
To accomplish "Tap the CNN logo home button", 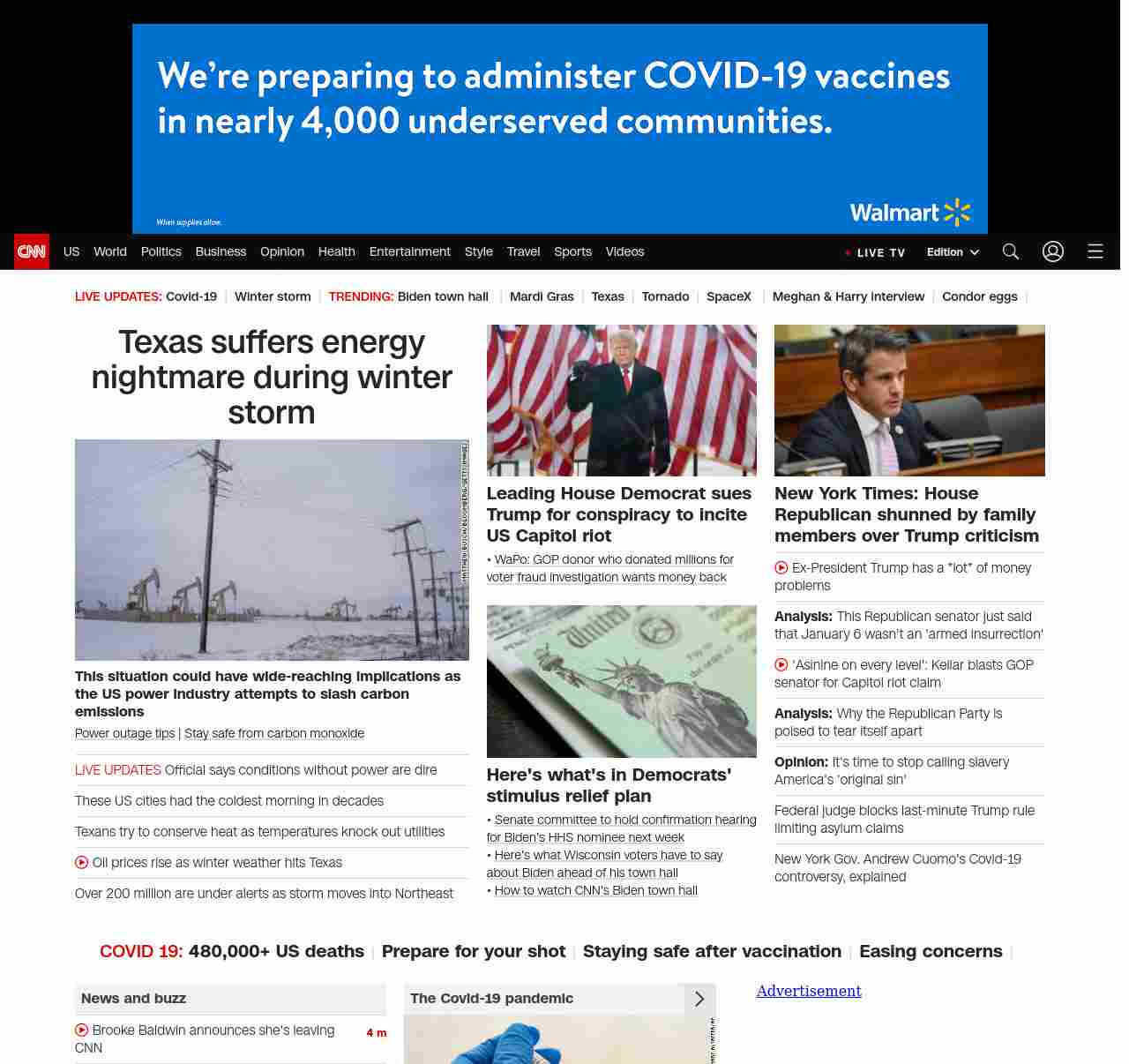I will click(x=32, y=251).
